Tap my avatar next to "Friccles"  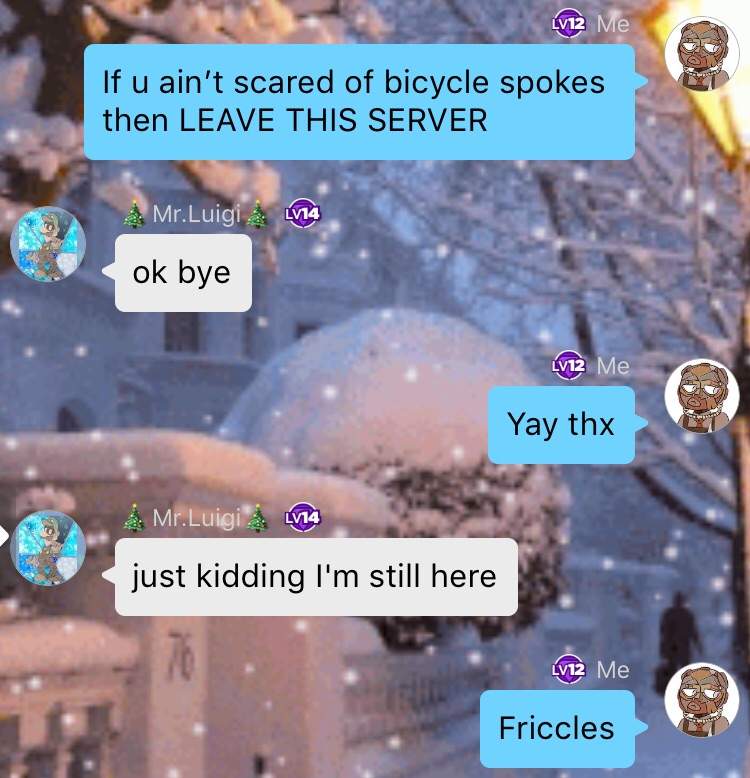point(702,700)
